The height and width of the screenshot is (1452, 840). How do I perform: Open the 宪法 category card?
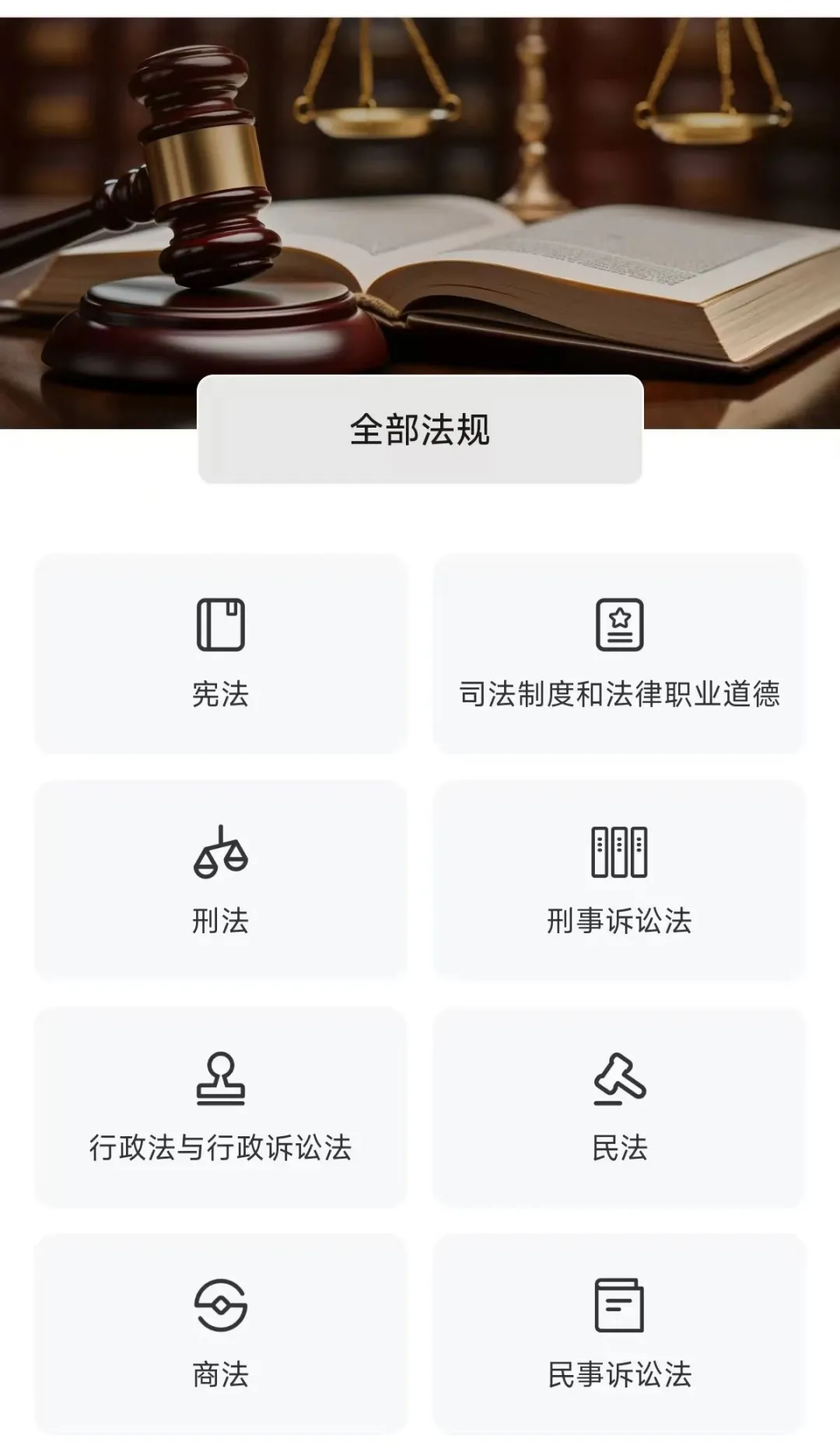221,654
